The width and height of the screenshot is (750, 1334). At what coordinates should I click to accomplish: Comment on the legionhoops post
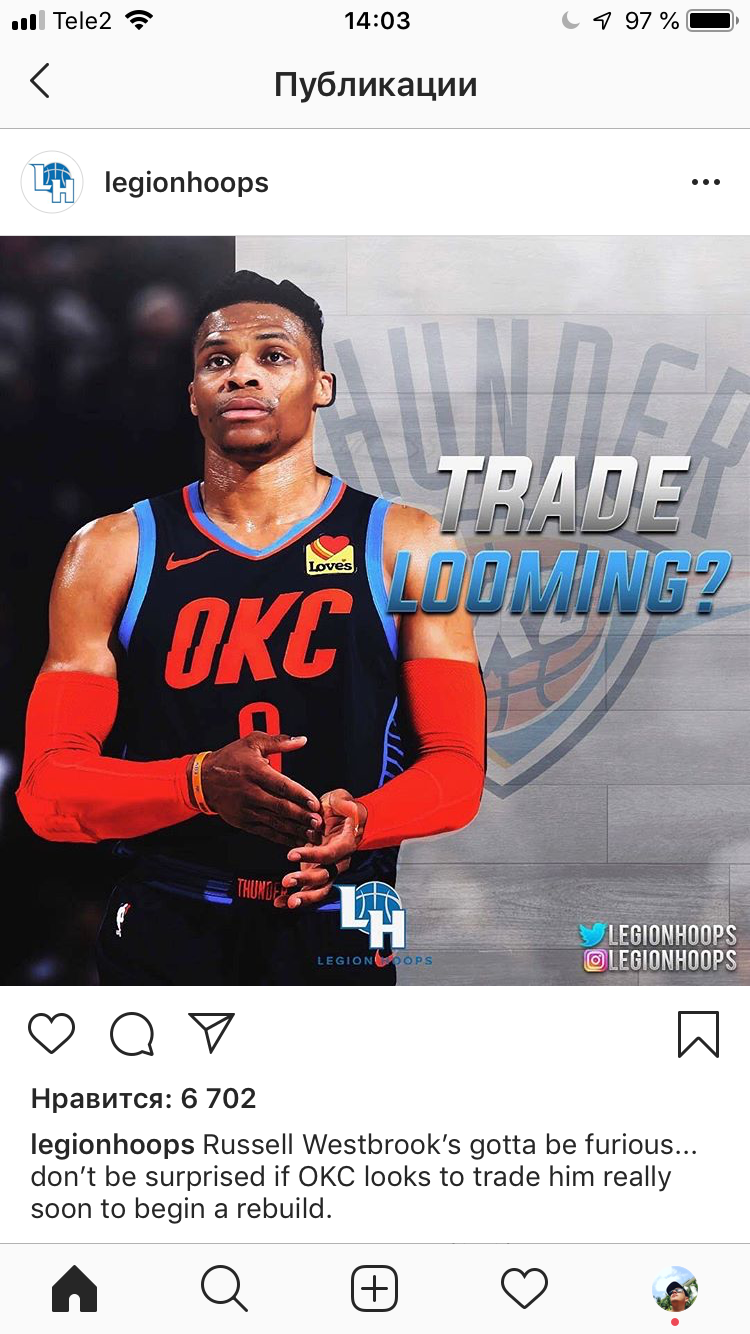(132, 1034)
